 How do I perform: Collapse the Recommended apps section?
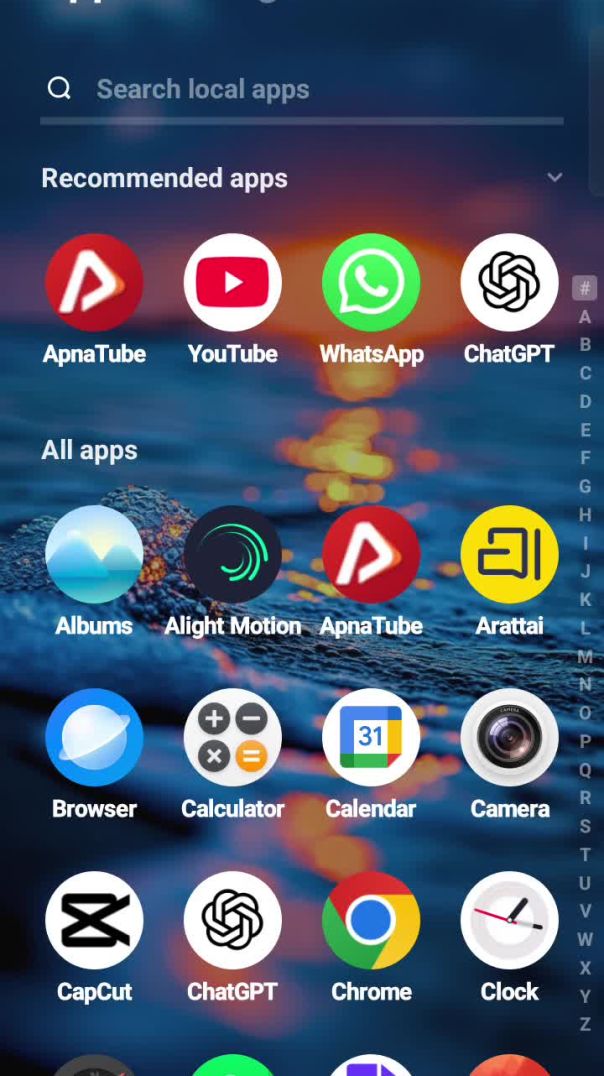pos(554,178)
